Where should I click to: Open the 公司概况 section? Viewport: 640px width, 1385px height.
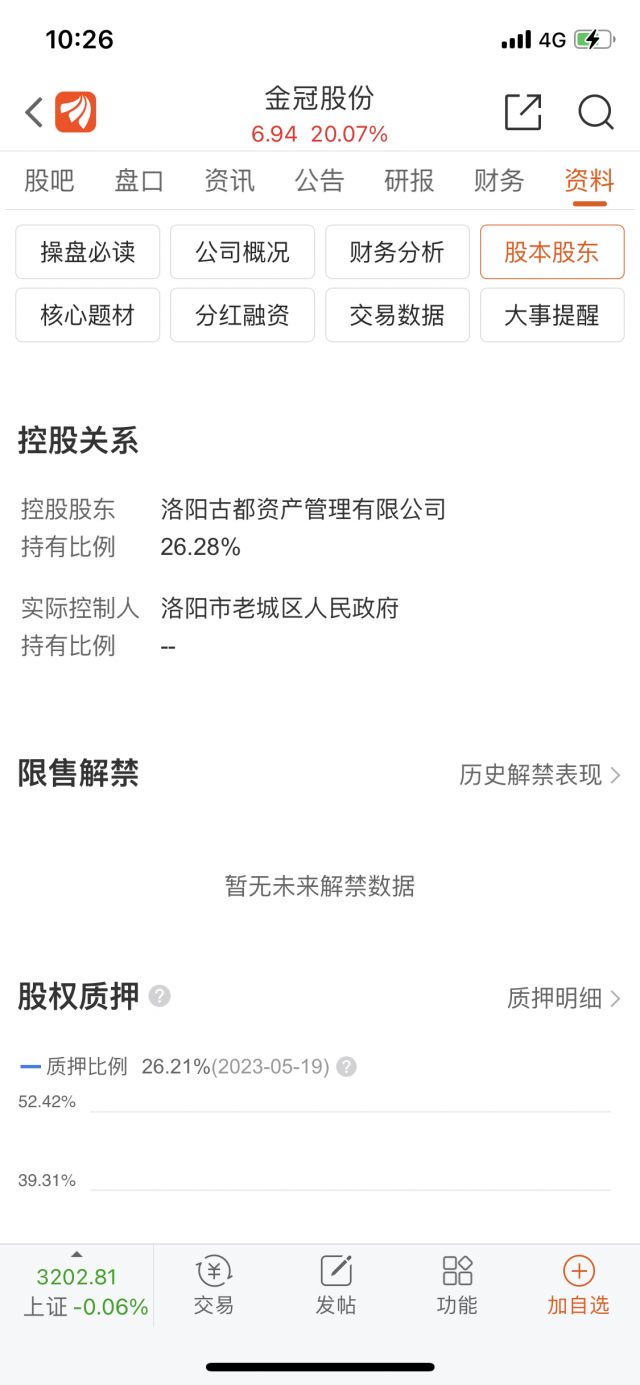(x=242, y=252)
